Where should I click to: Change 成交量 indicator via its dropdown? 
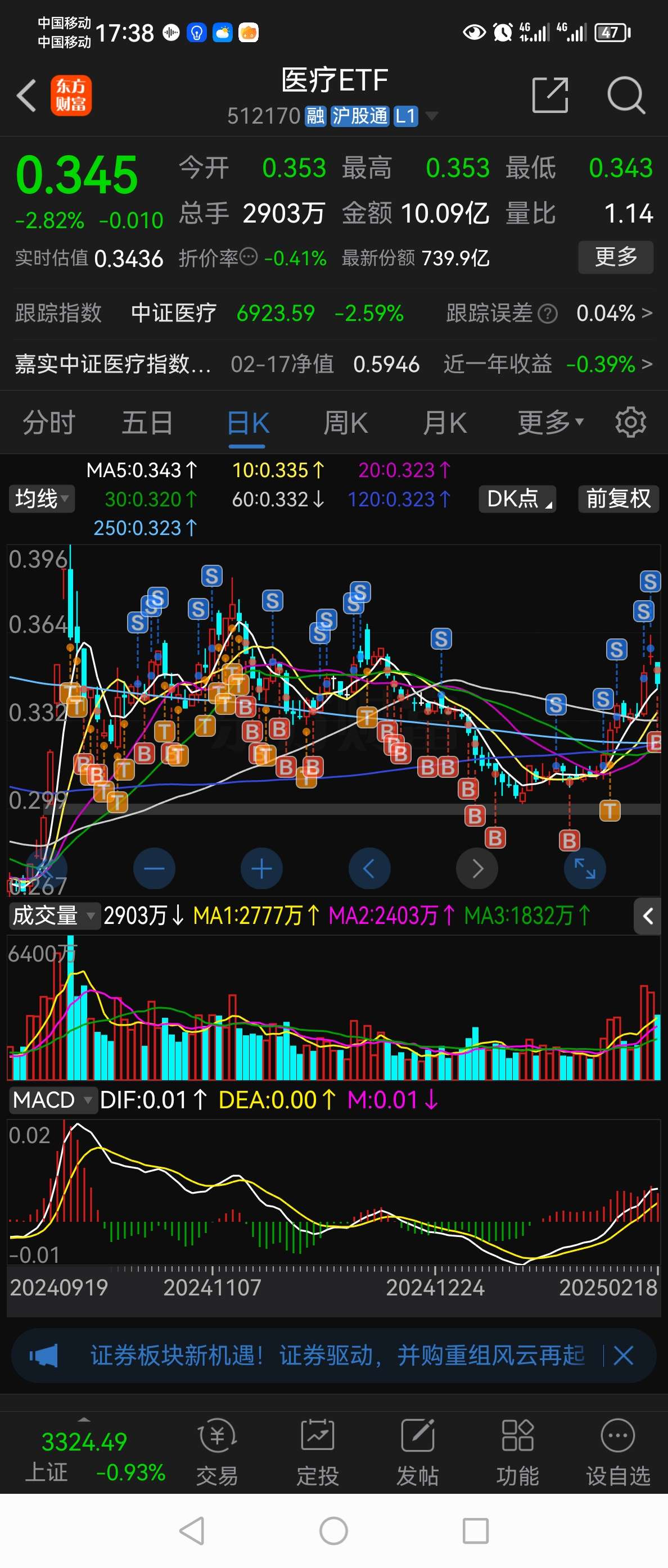(x=53, y=916)
